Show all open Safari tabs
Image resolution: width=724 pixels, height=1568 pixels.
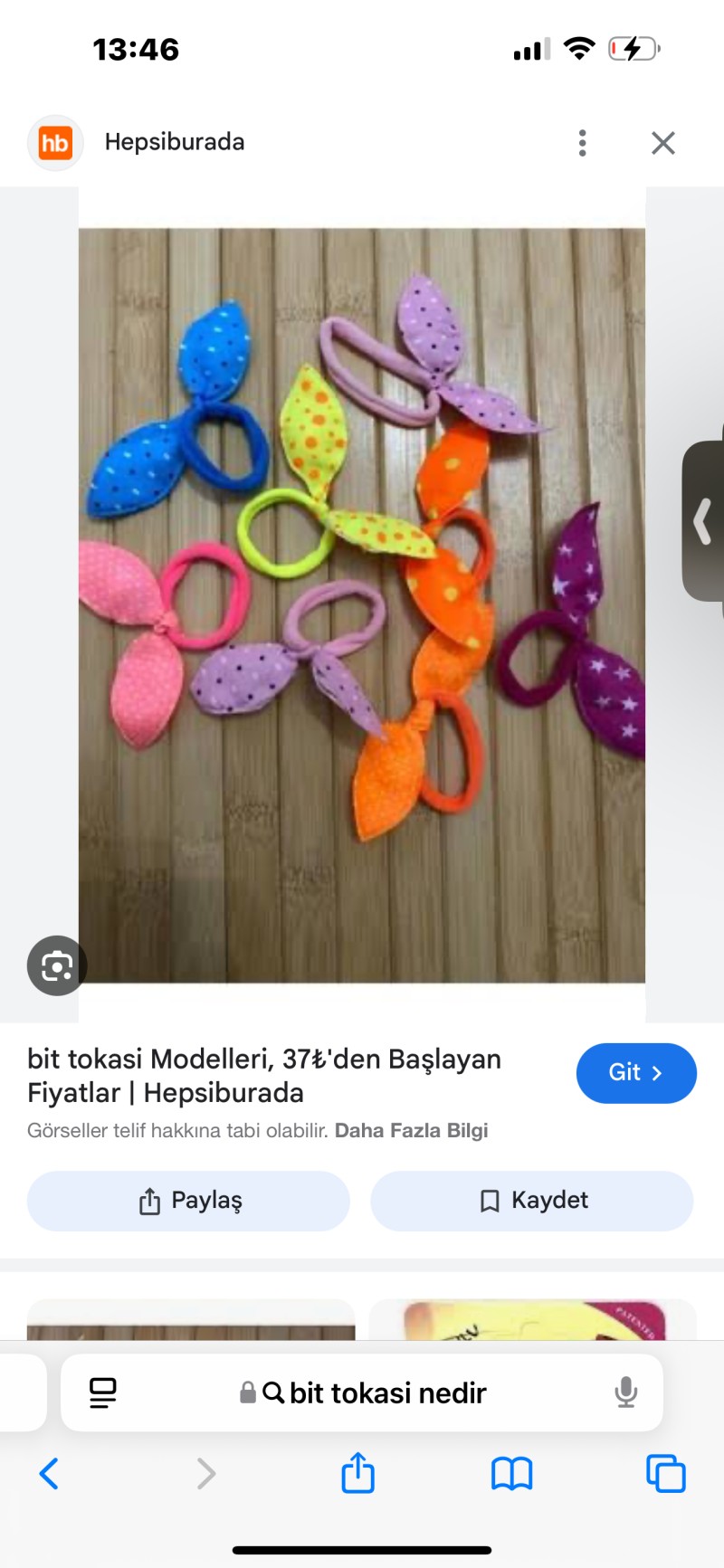tap(666, 1474)
